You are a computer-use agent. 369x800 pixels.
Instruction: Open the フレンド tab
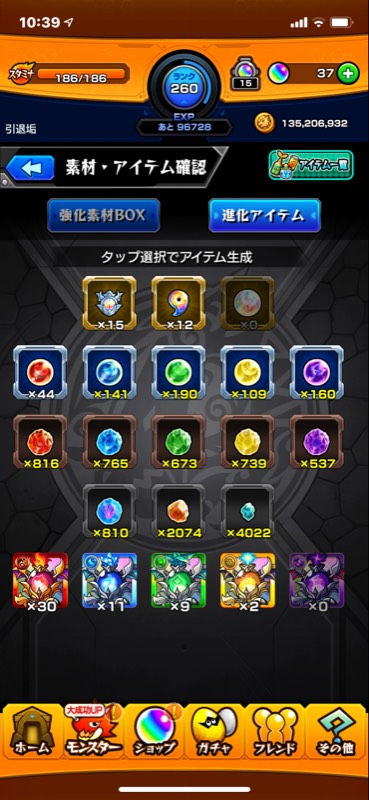coord(276,732)
